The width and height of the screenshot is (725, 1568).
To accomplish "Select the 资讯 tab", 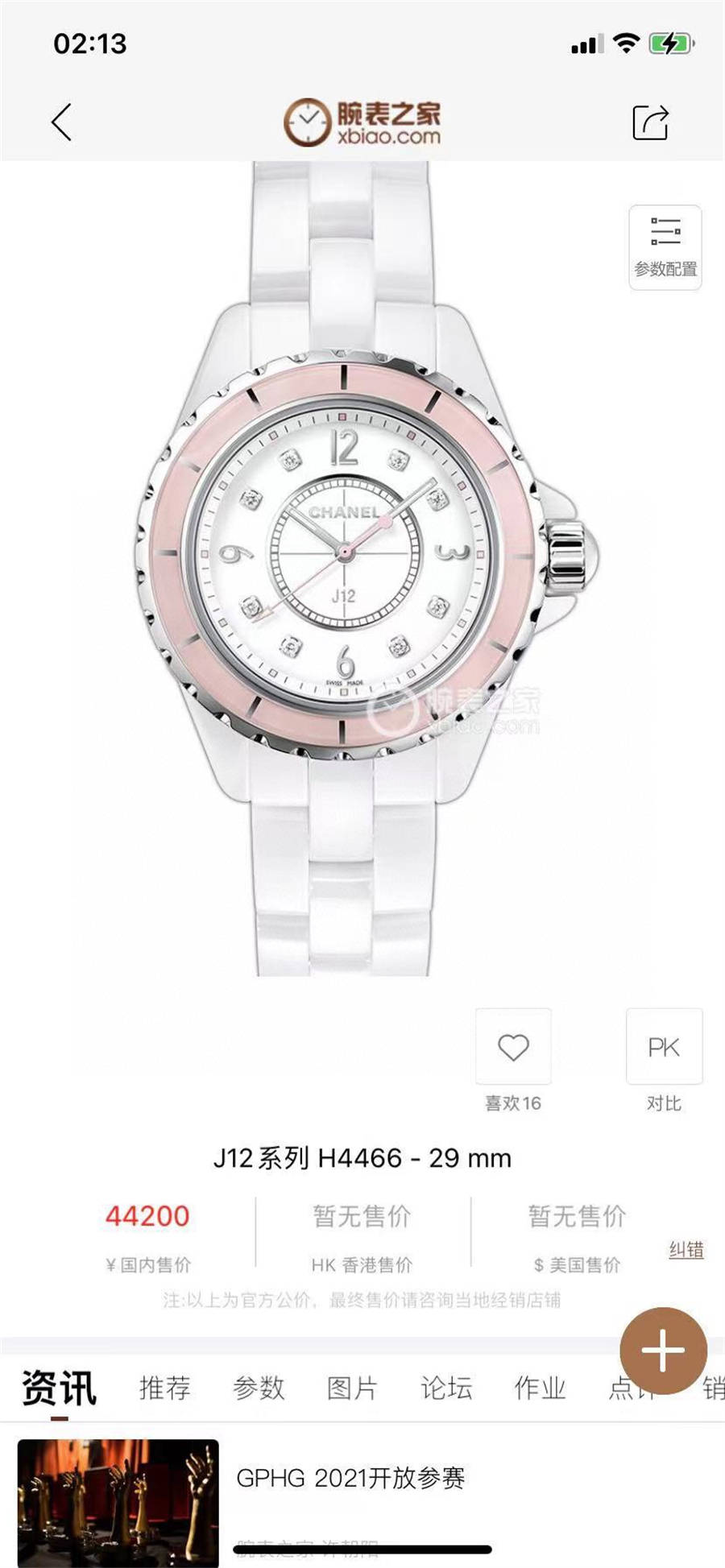I will point(59,1388).
